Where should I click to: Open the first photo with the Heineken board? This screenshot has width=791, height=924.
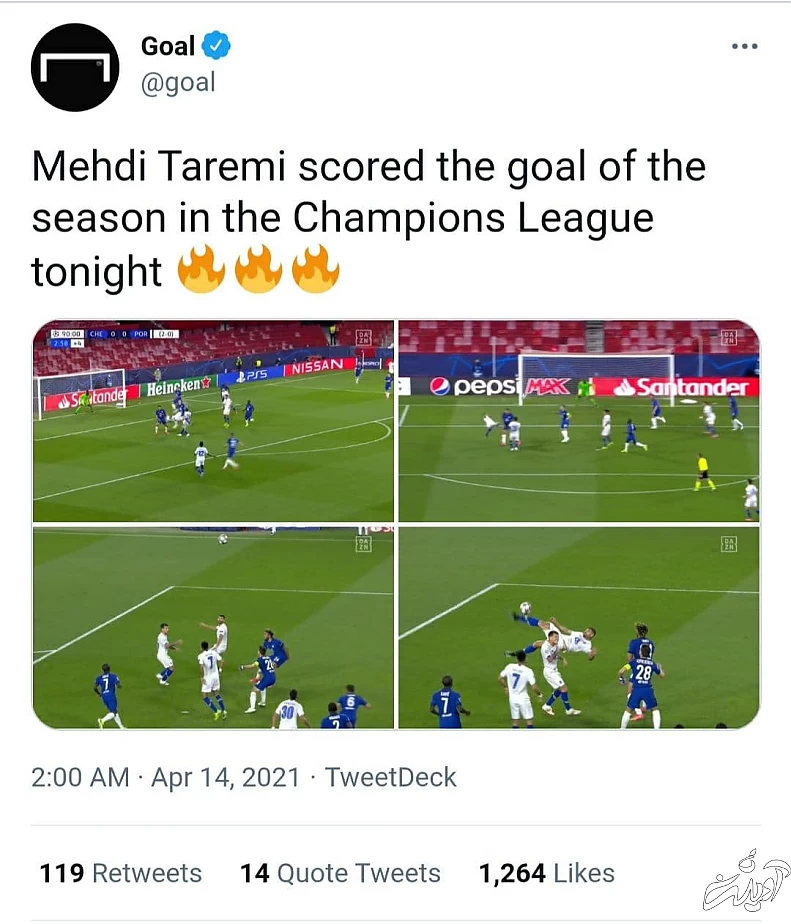[x=213, y=421]
